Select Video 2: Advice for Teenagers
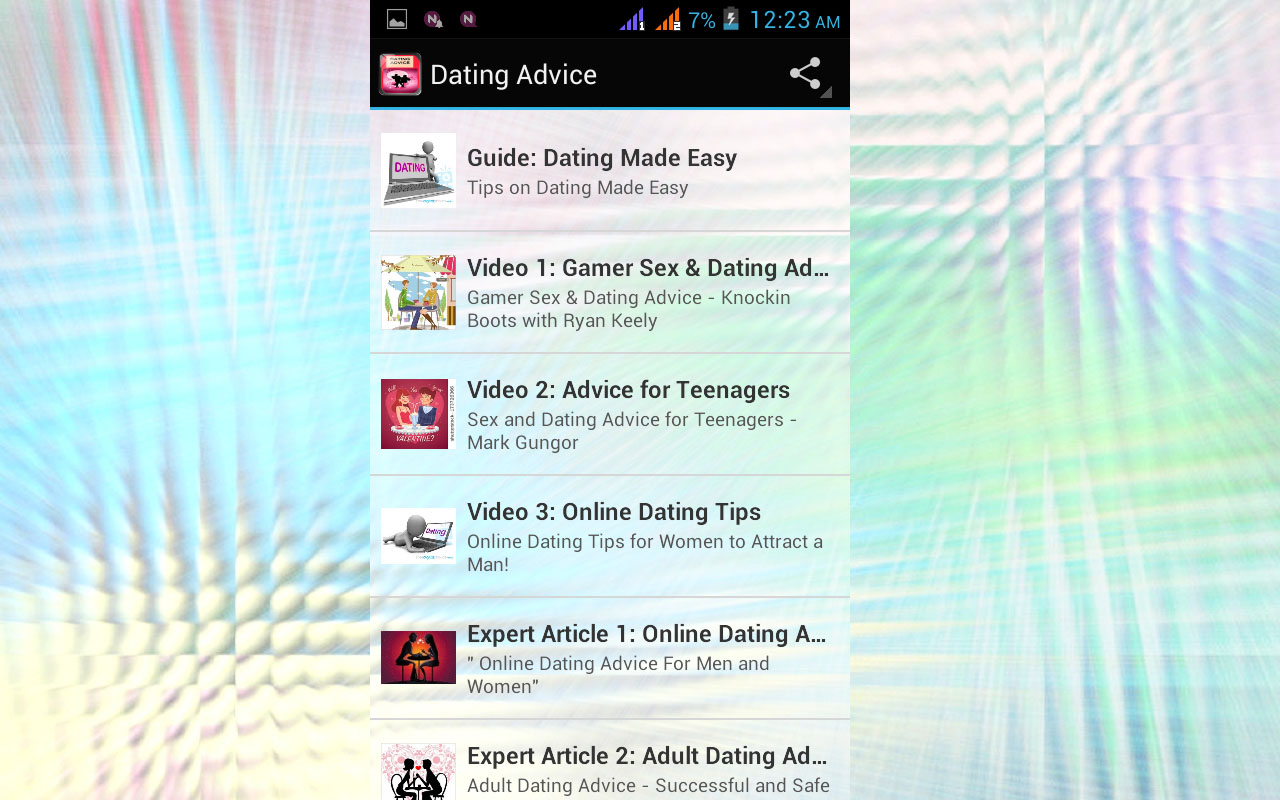Image resolution: width=1280 pixels, height=800 pixels. (609, 415)
